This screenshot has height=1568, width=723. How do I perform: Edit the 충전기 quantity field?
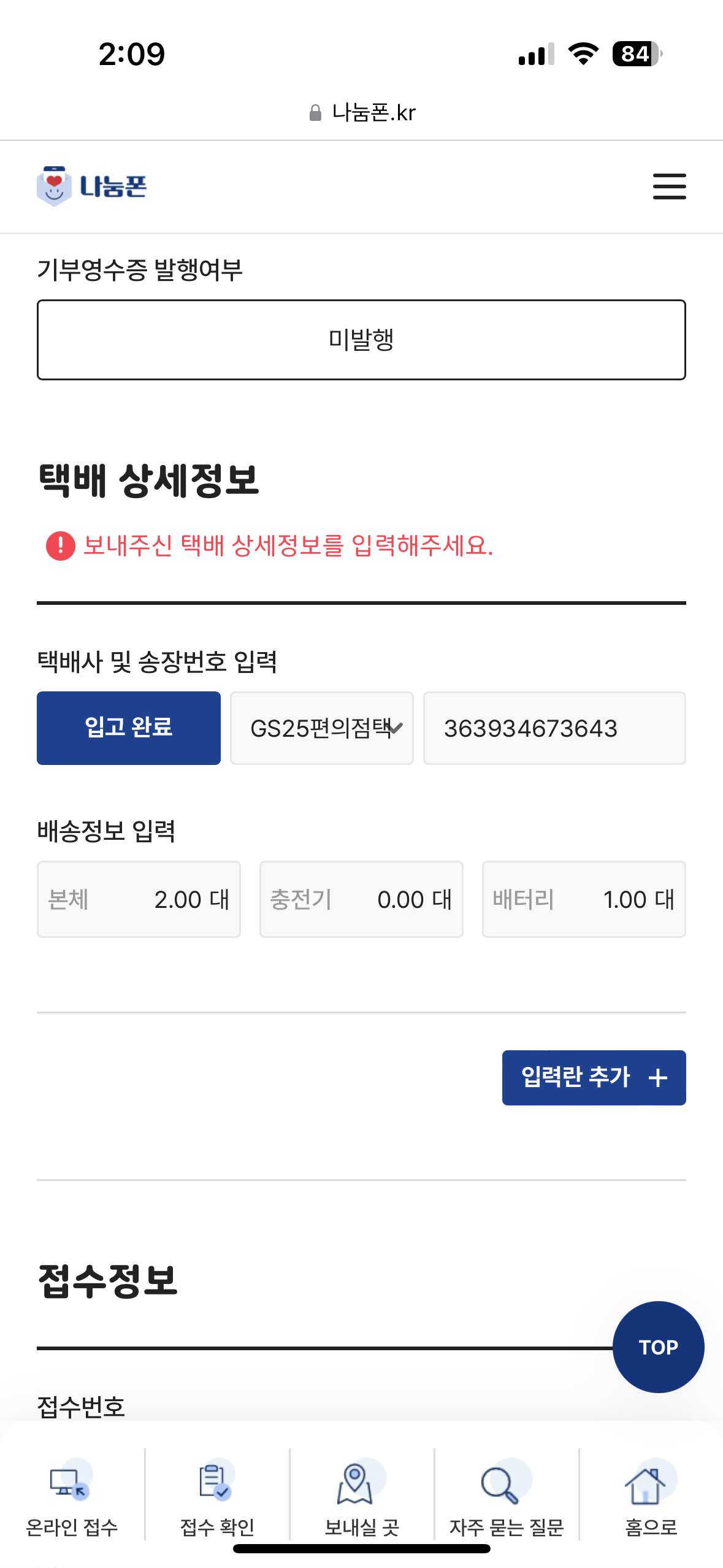point(361,899)
